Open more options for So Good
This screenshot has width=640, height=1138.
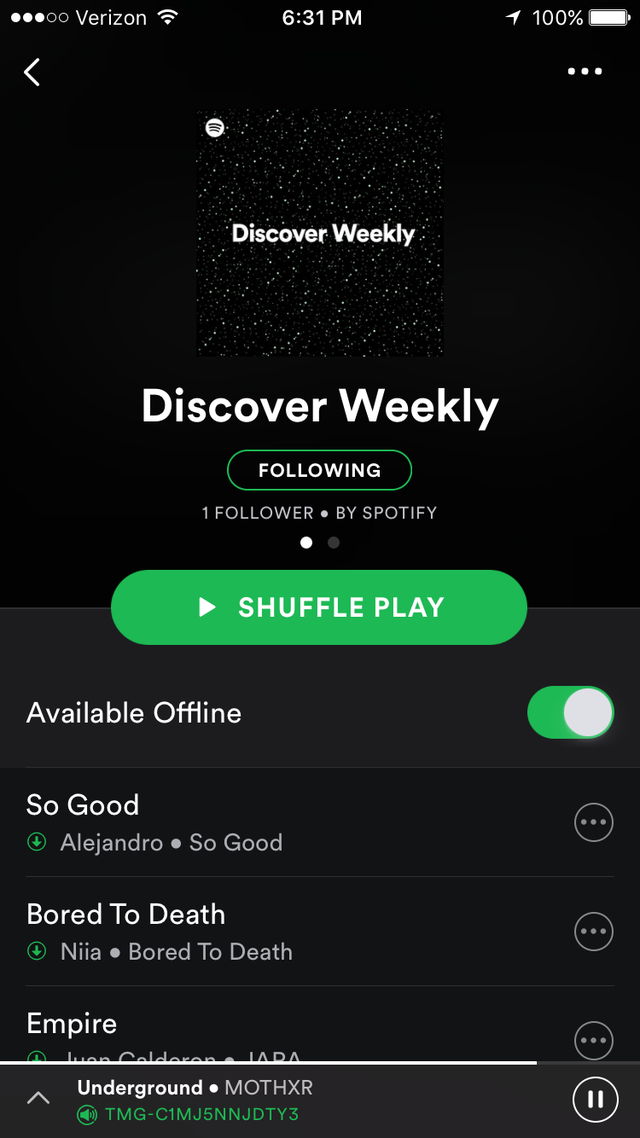click(x=594, y=822)
